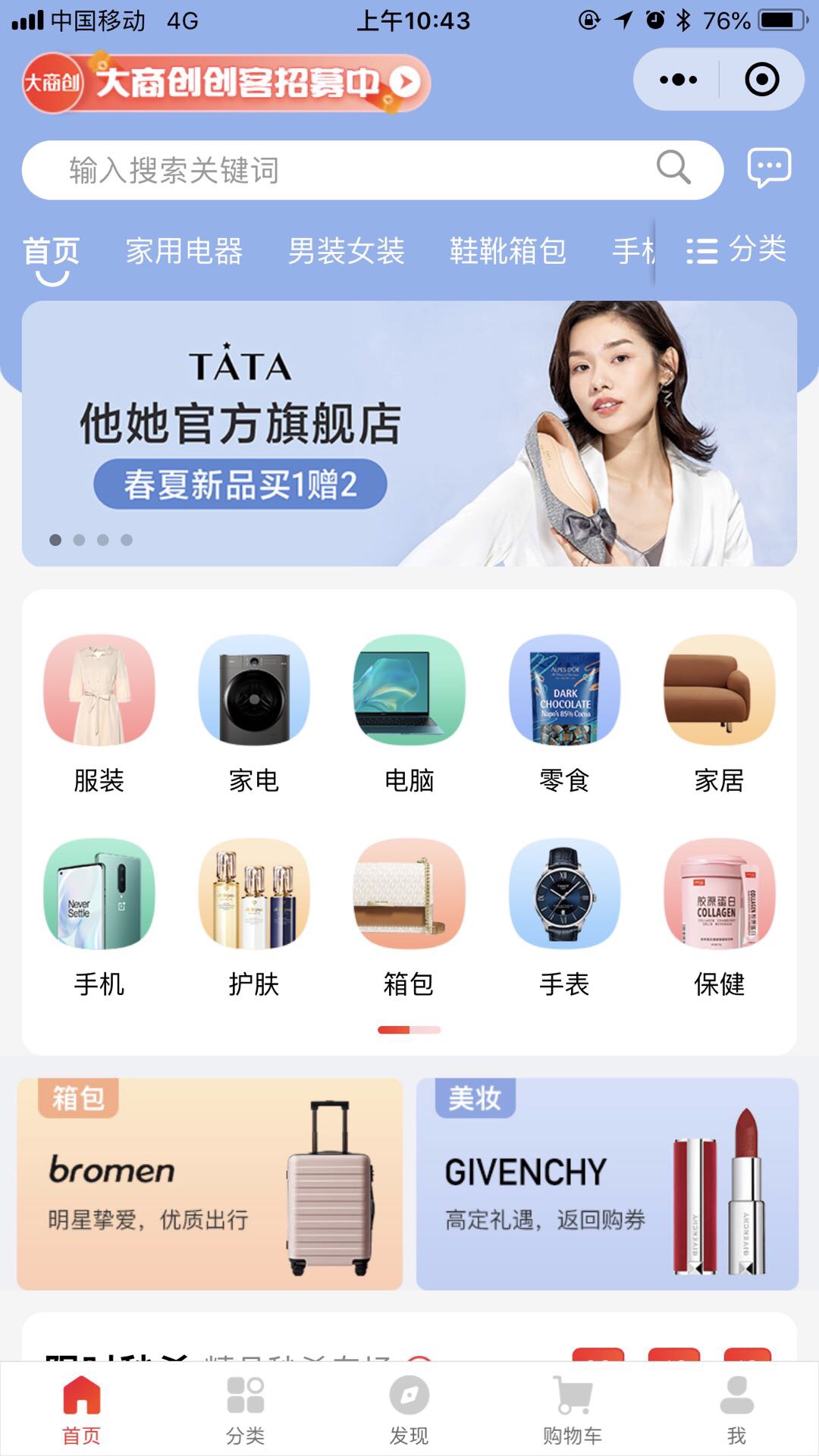Browse the 电脑 category

click(x=409, y=713)
